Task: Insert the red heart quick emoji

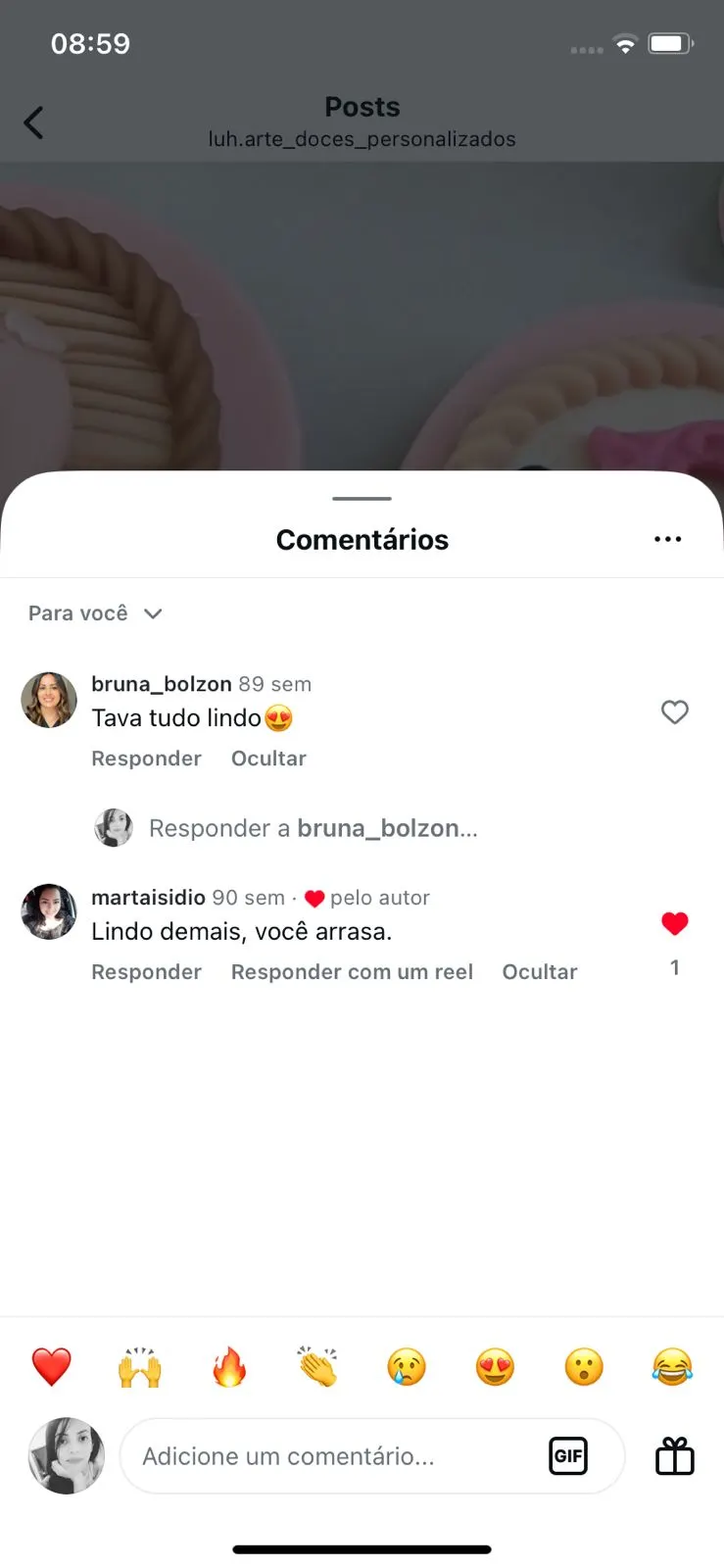Action: pyautogui.click(x=51, y=1366)
